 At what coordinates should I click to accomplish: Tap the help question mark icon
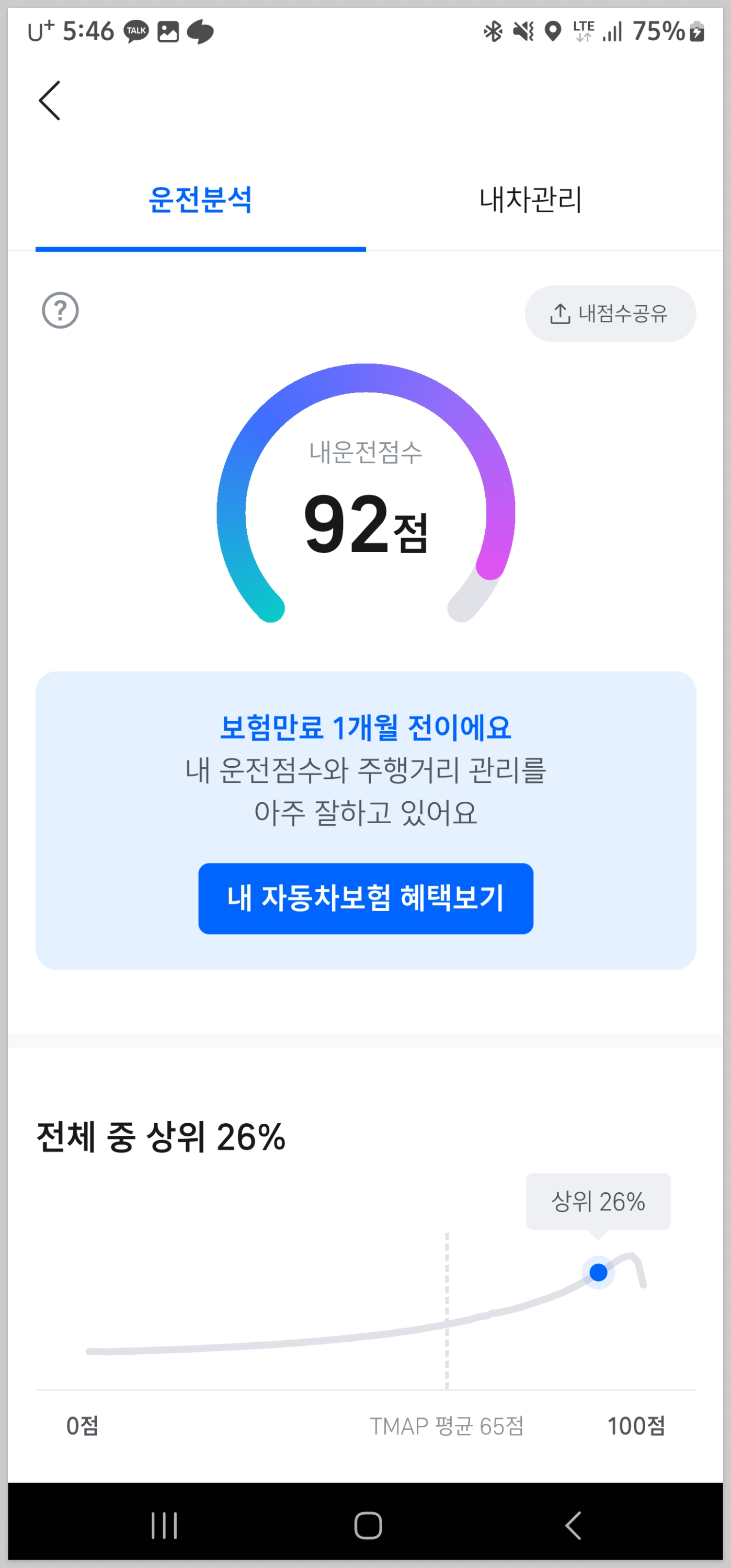pos(60,312)
